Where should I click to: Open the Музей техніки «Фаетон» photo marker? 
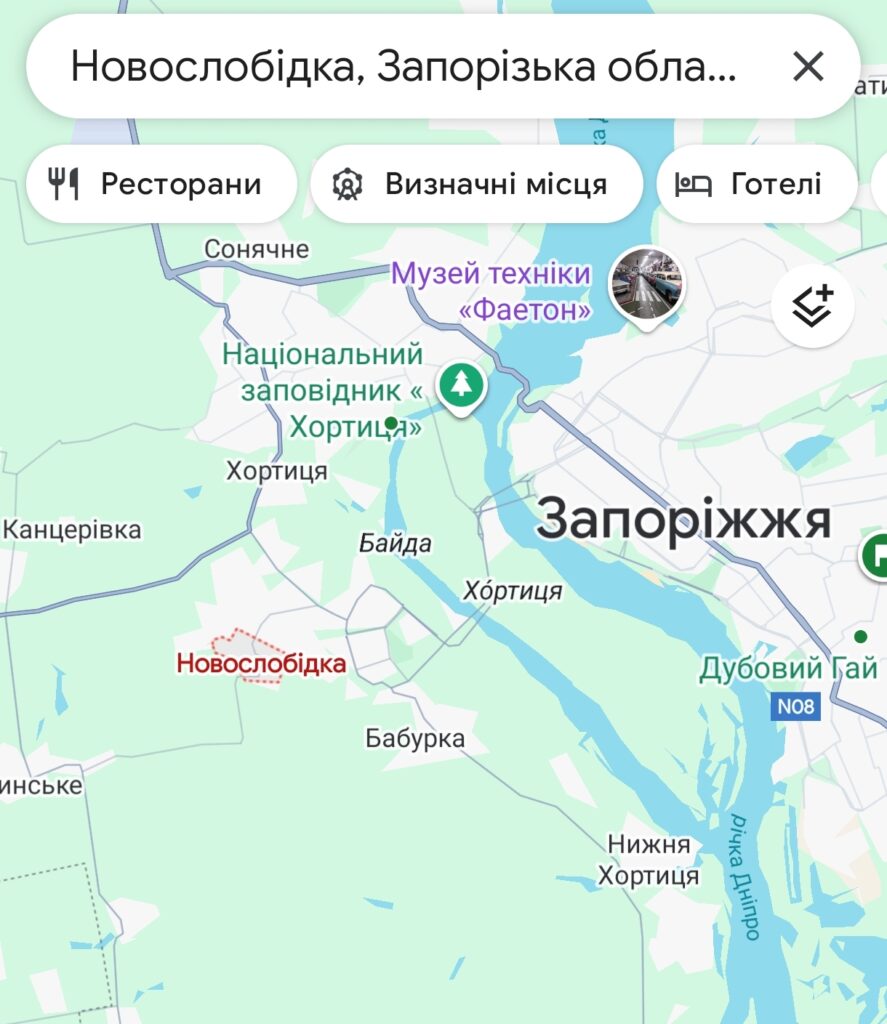click(647, 283)
